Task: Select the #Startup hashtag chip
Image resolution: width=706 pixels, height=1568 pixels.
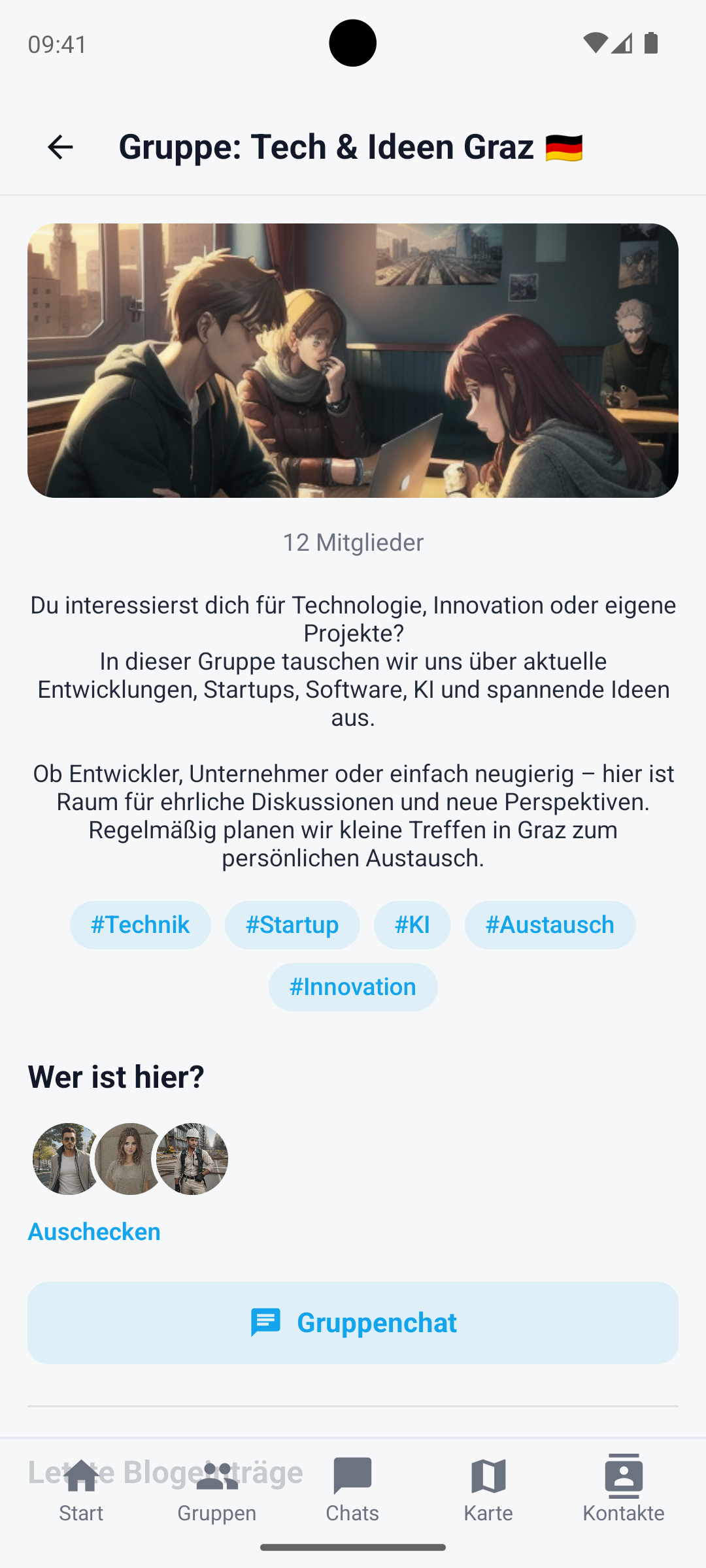Action: click(x=292, y=924)
